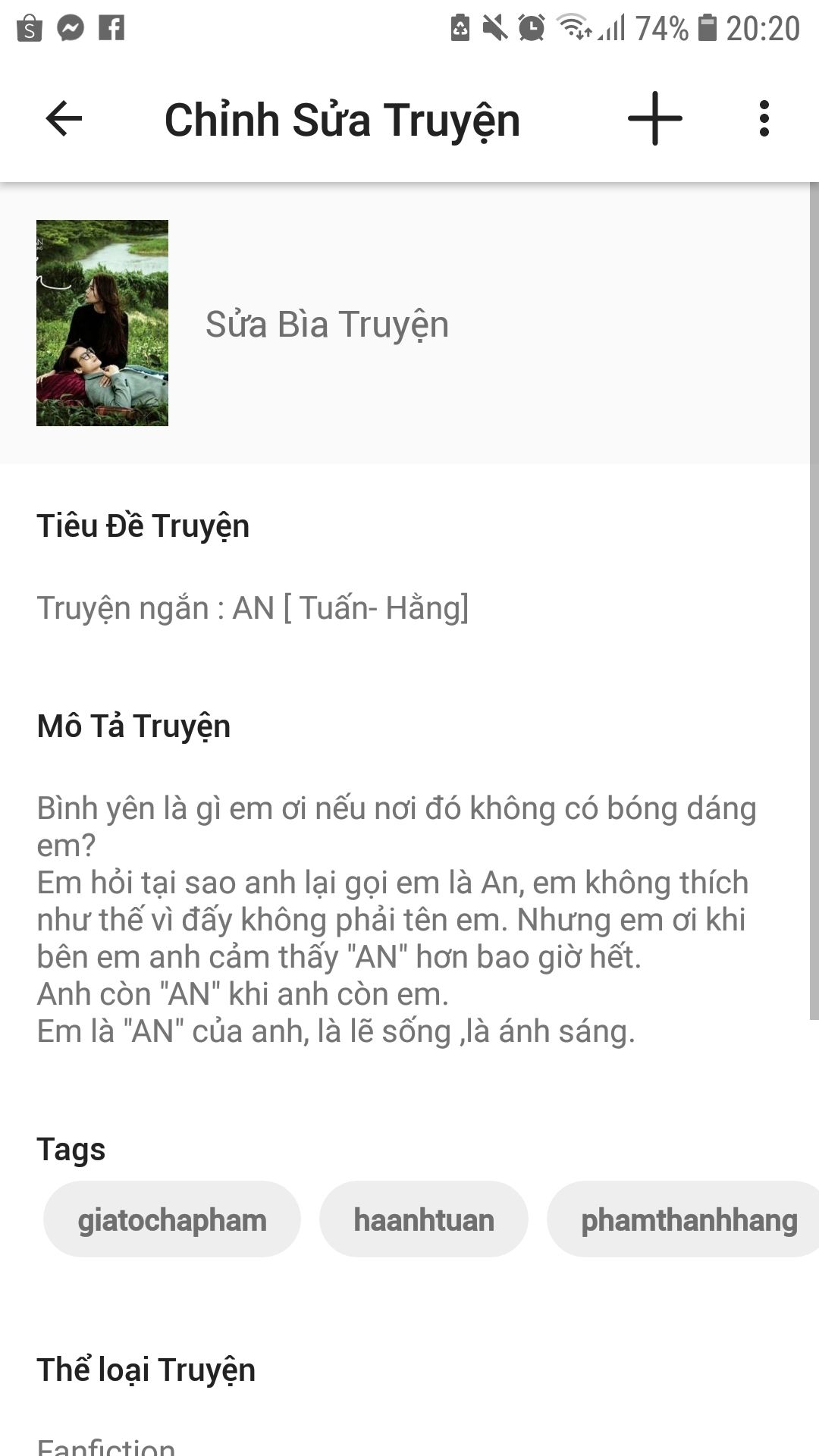Image resolution: width=819 pixels, height=1456 pixels.
Task: Tap the giatochapham tag chip
Action: (x=172, y=1219)
